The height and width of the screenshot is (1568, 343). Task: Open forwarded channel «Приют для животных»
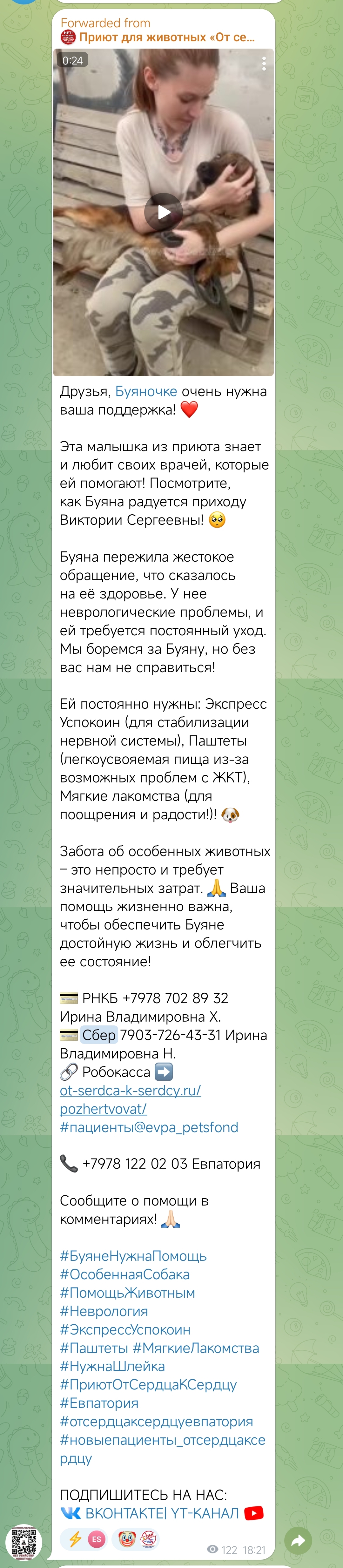tap(166, 37)
